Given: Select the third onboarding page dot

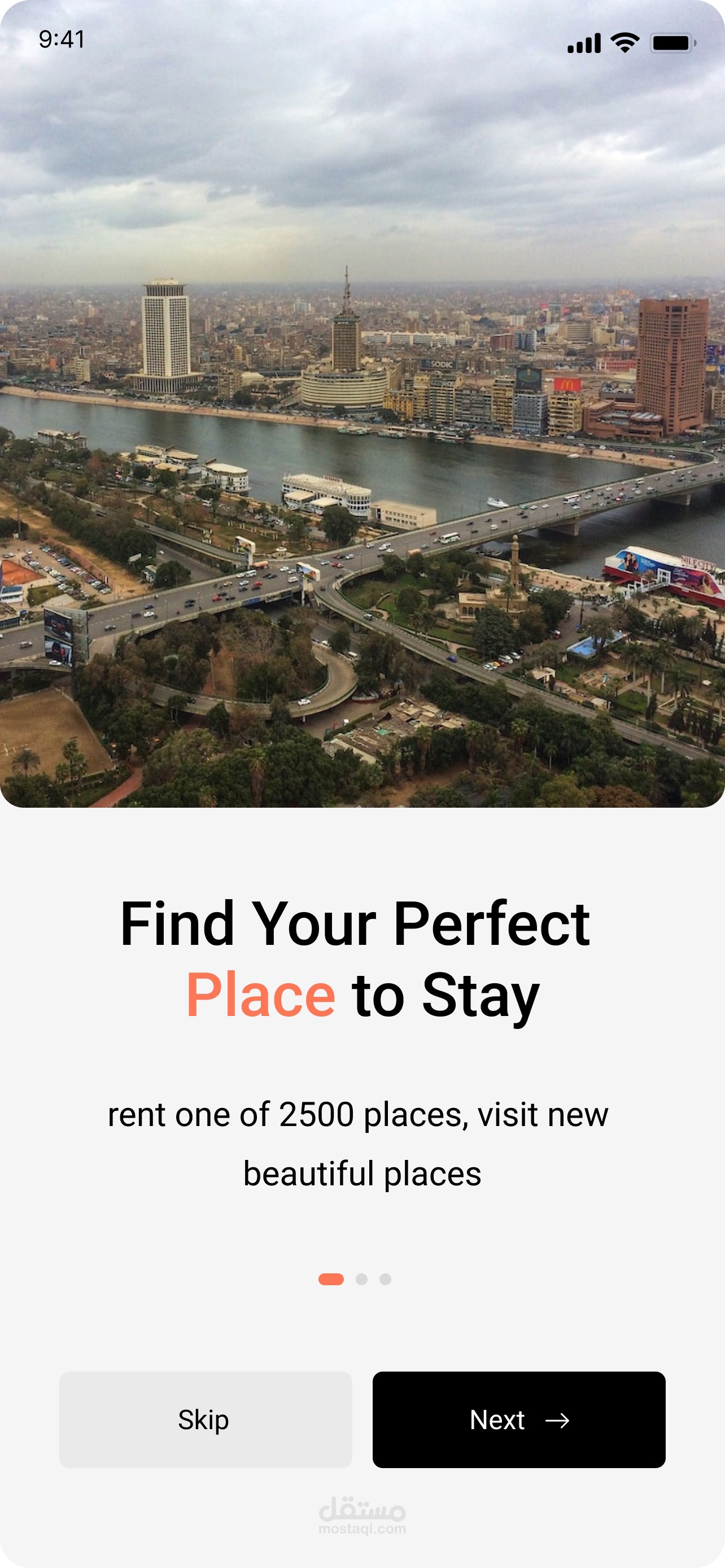Looking at the screenshot, I should click(385, 1279).
